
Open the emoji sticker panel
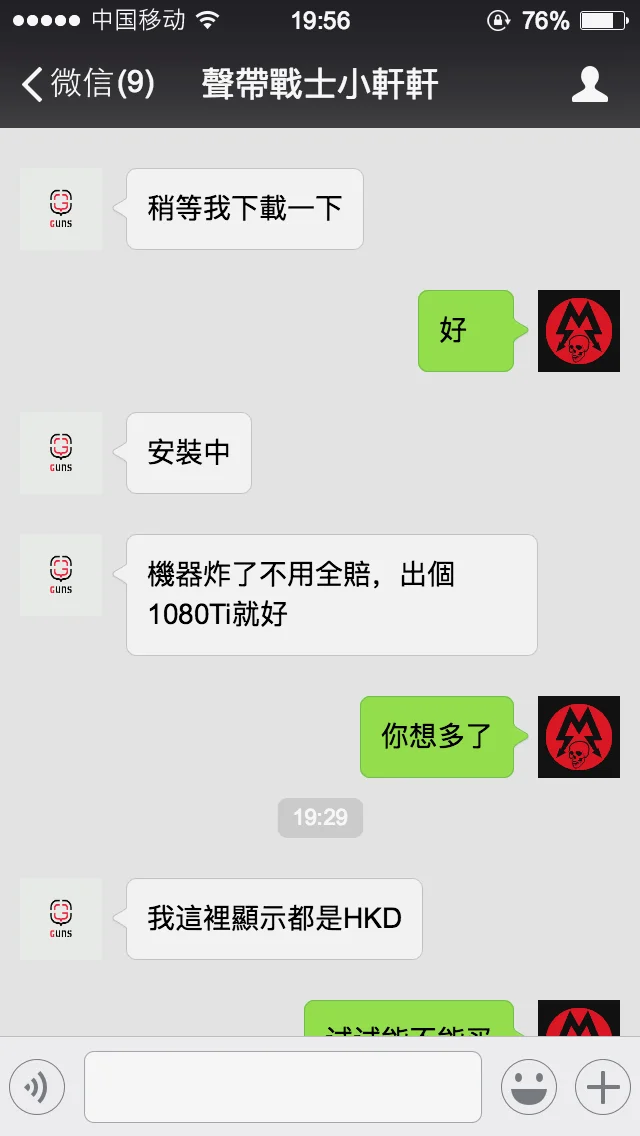point(528,1087)
